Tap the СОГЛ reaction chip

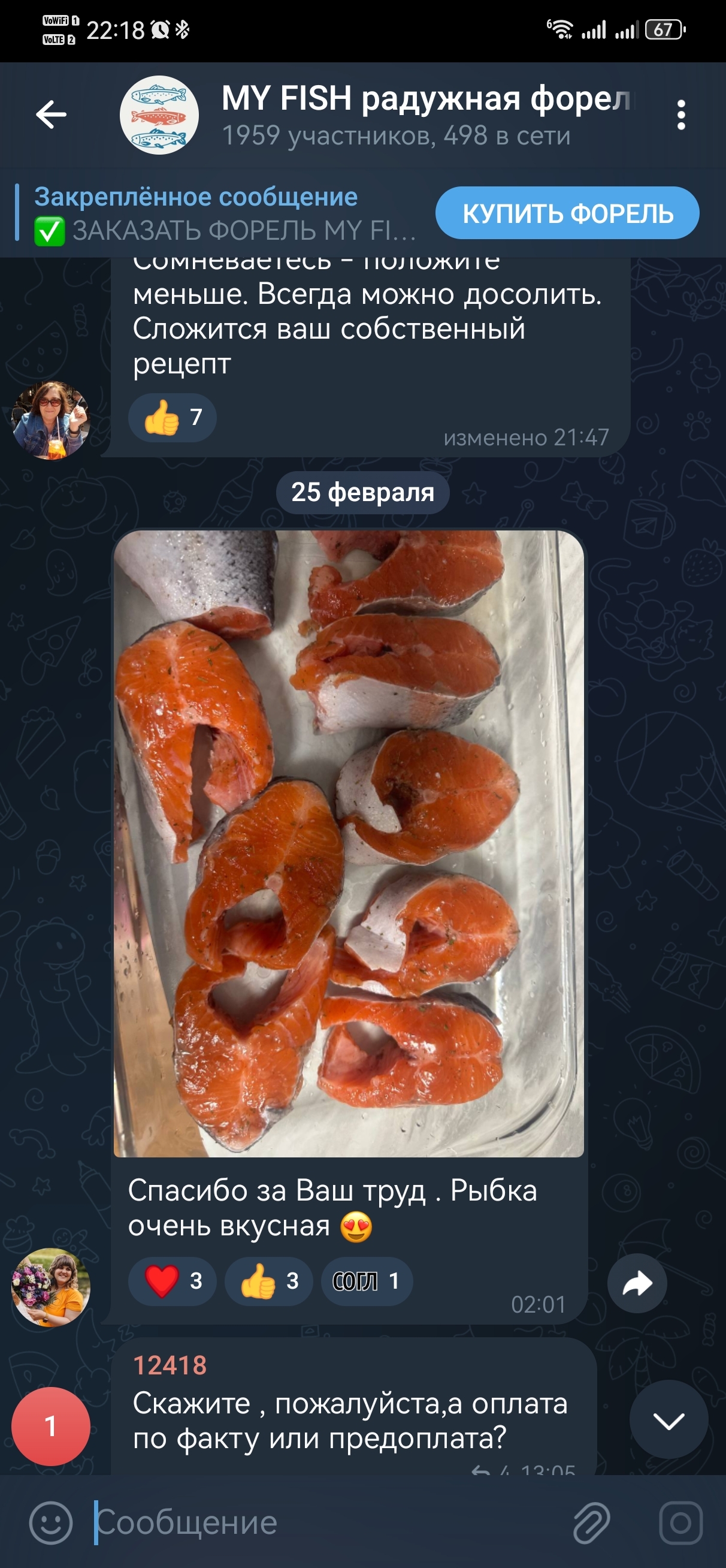(x=367, y=1281)
